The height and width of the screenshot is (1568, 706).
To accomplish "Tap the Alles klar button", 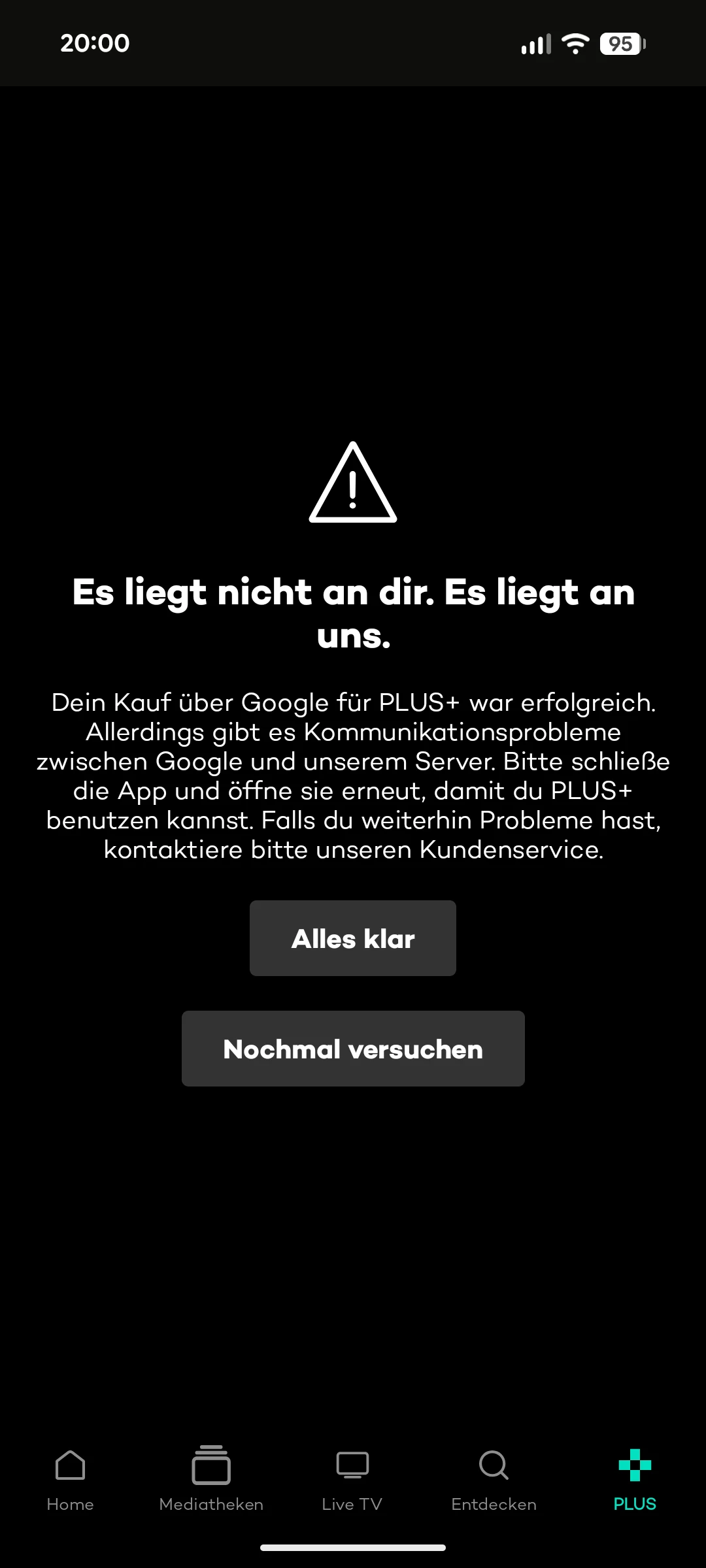I will click(353, 938).
